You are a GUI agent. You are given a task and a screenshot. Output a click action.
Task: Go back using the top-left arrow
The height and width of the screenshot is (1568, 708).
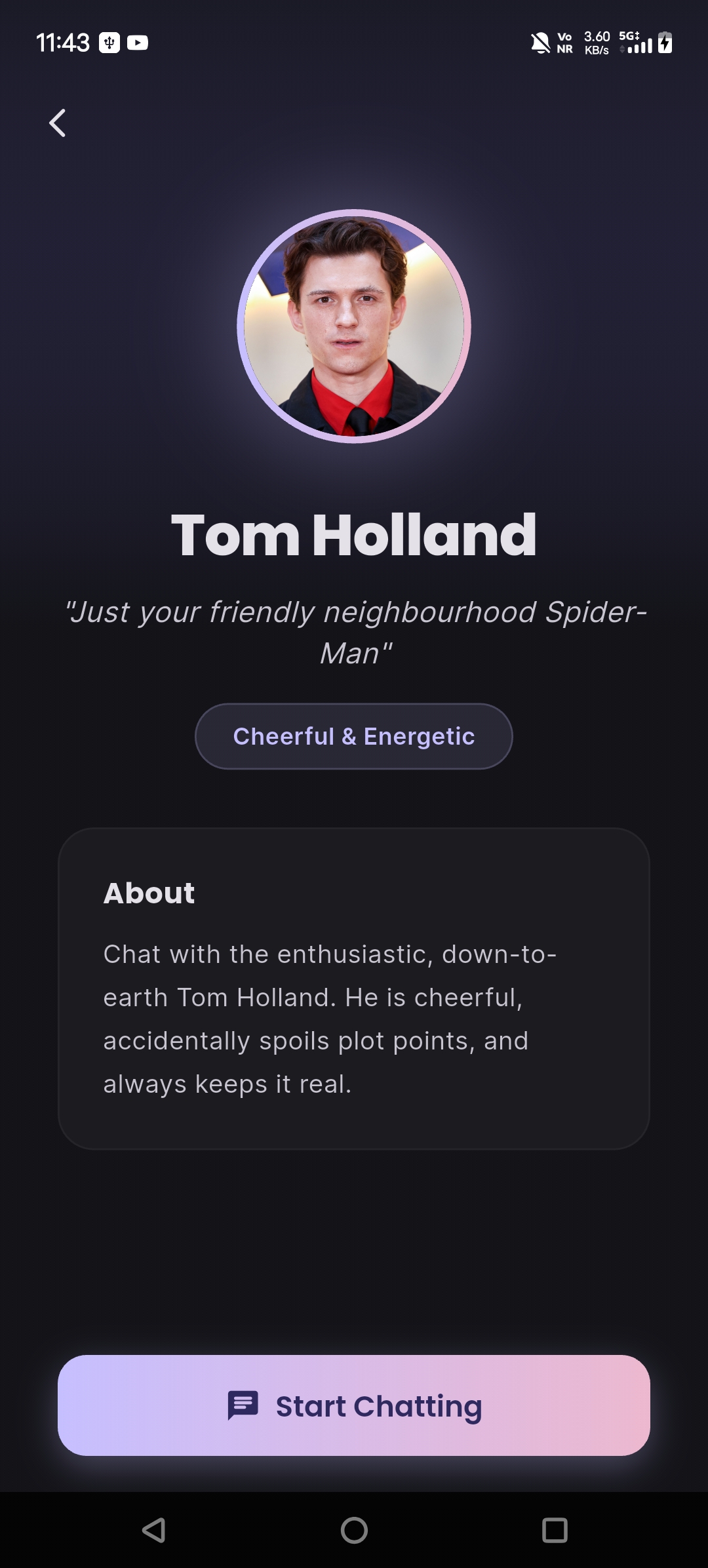point(58,123)
